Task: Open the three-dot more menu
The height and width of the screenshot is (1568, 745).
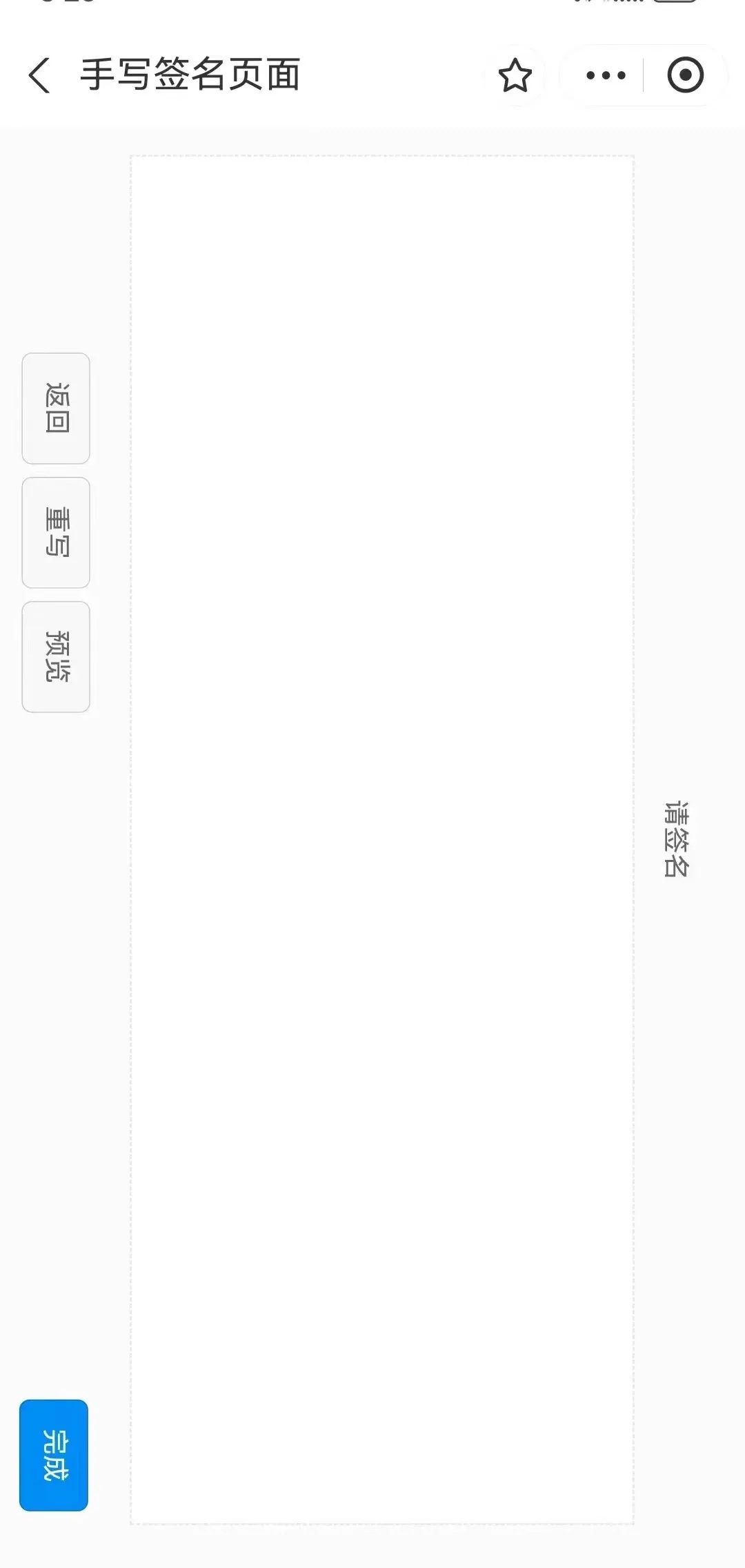Action: click(x=606, y=75)
